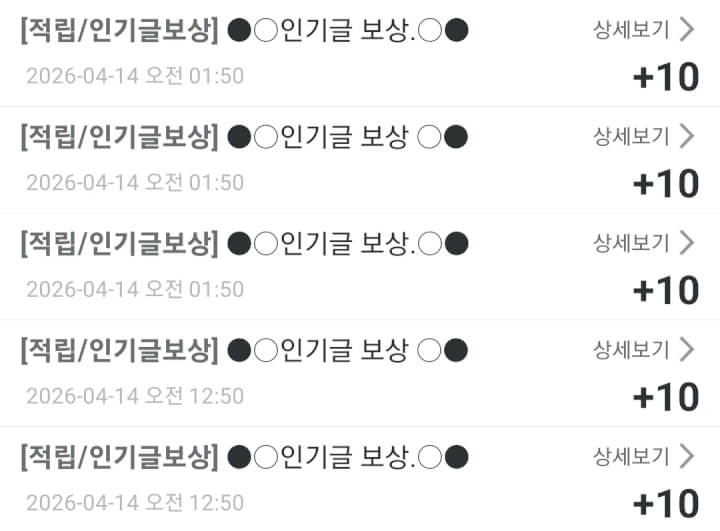
Task: Open 상세보기 for the 01:50 entry without a period
Action: [x=643, y=136]
